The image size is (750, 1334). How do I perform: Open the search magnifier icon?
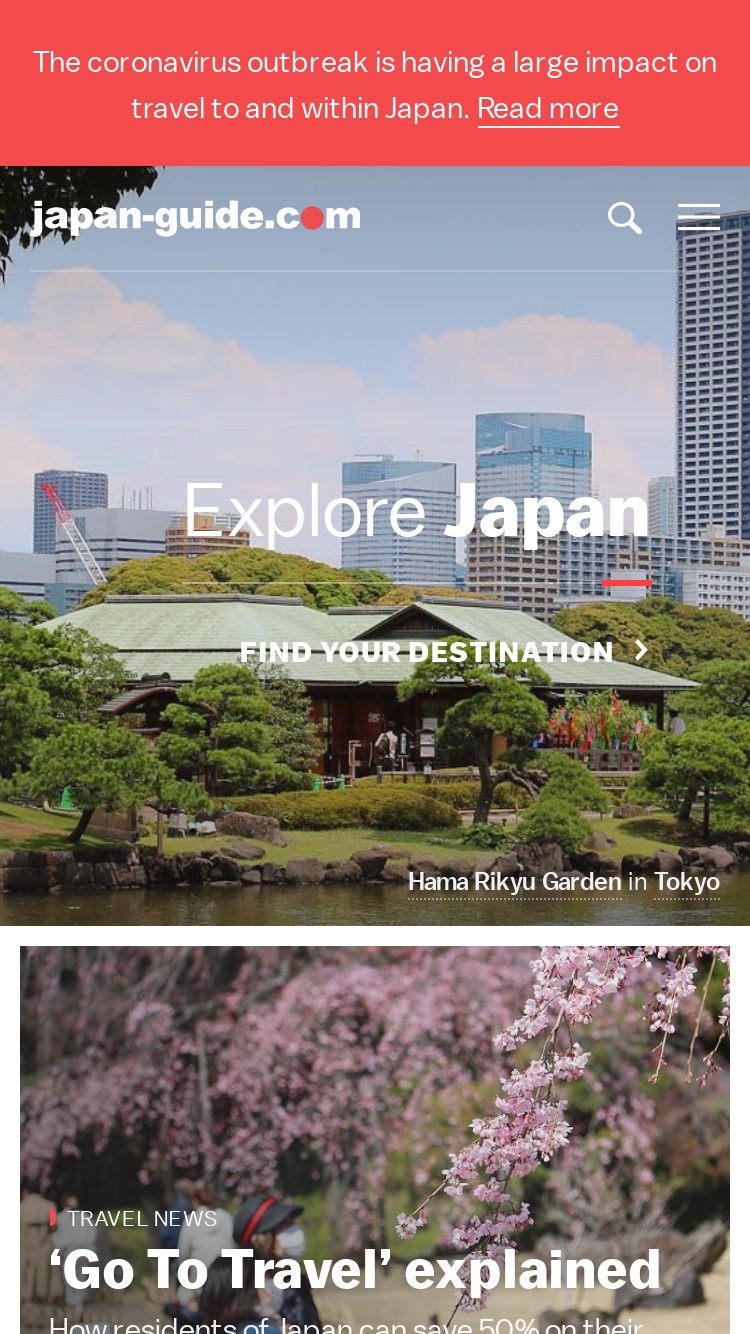coord(625,218)
